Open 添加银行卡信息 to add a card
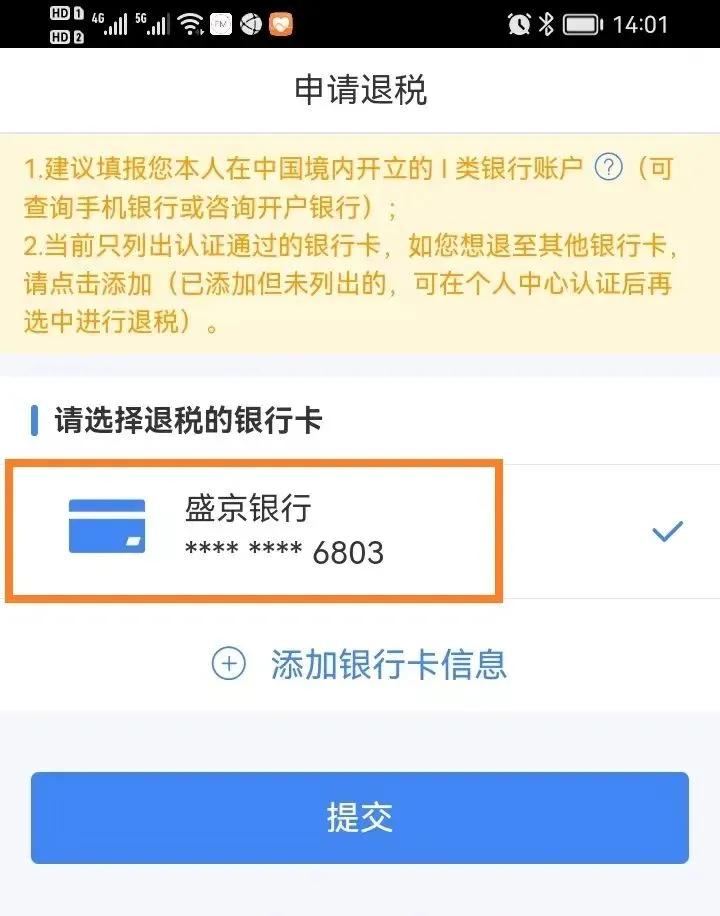The height and width of the screenshot is (916, 720). coord(388,664)
